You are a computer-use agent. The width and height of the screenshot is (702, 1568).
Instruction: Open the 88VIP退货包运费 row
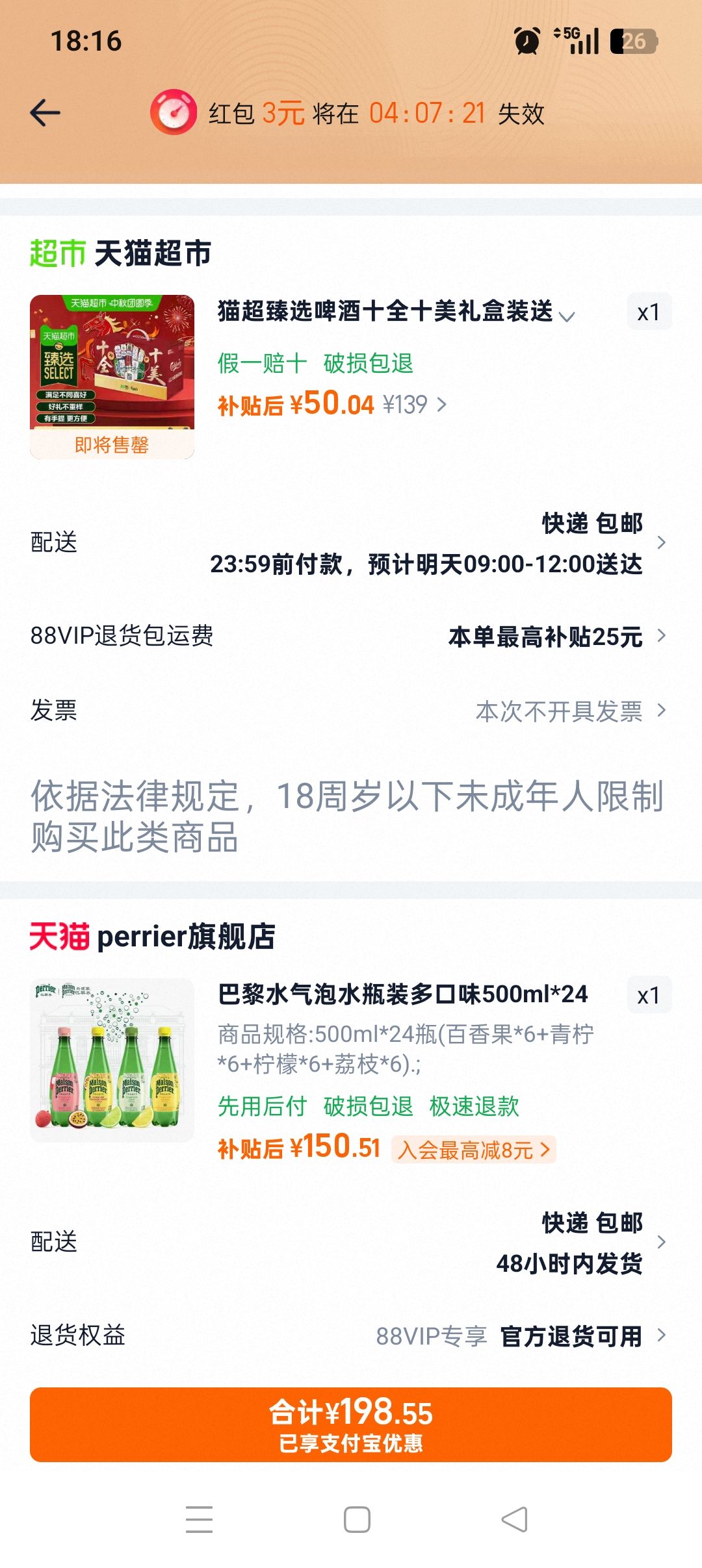coord(351,636)
